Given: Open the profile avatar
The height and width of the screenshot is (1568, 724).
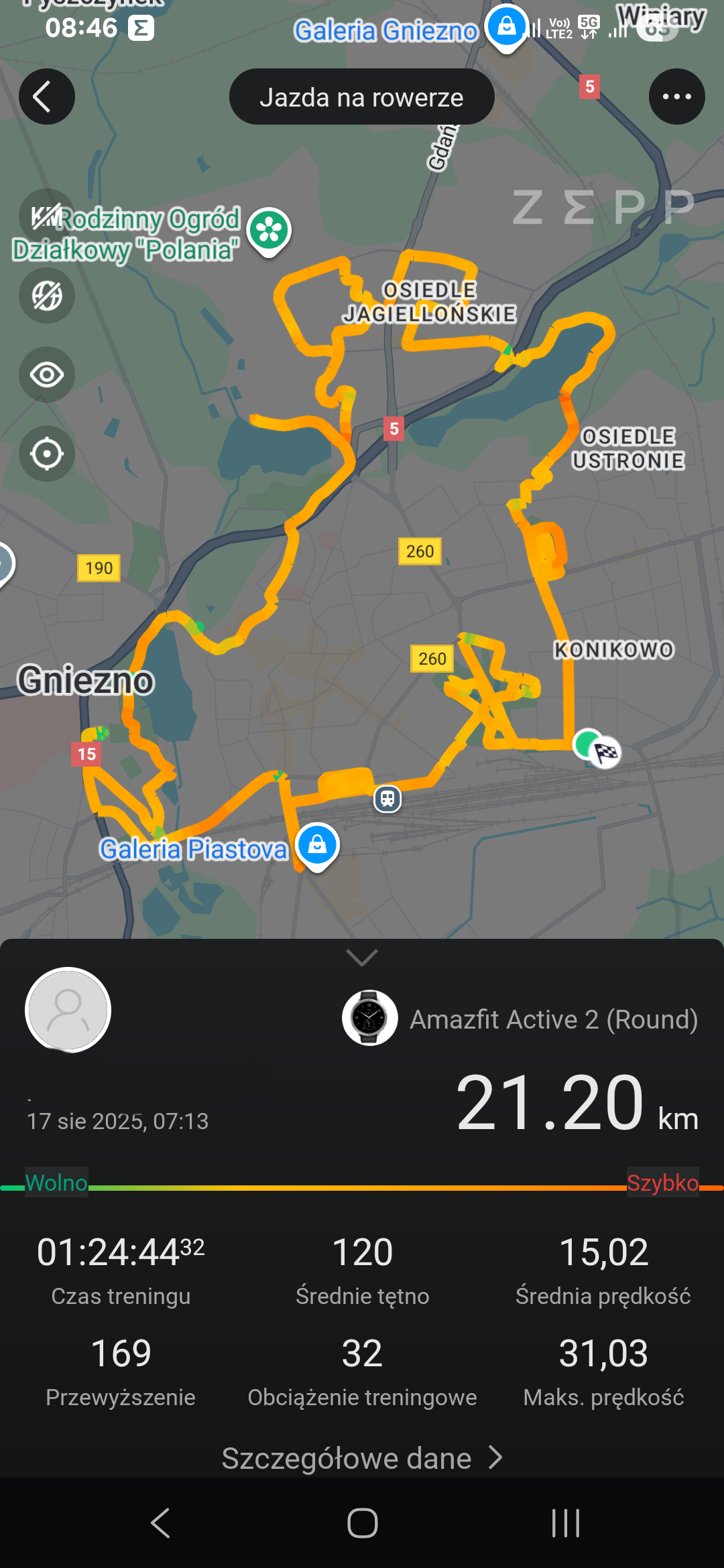Looking at the screenshot, I should [68, 1010].
